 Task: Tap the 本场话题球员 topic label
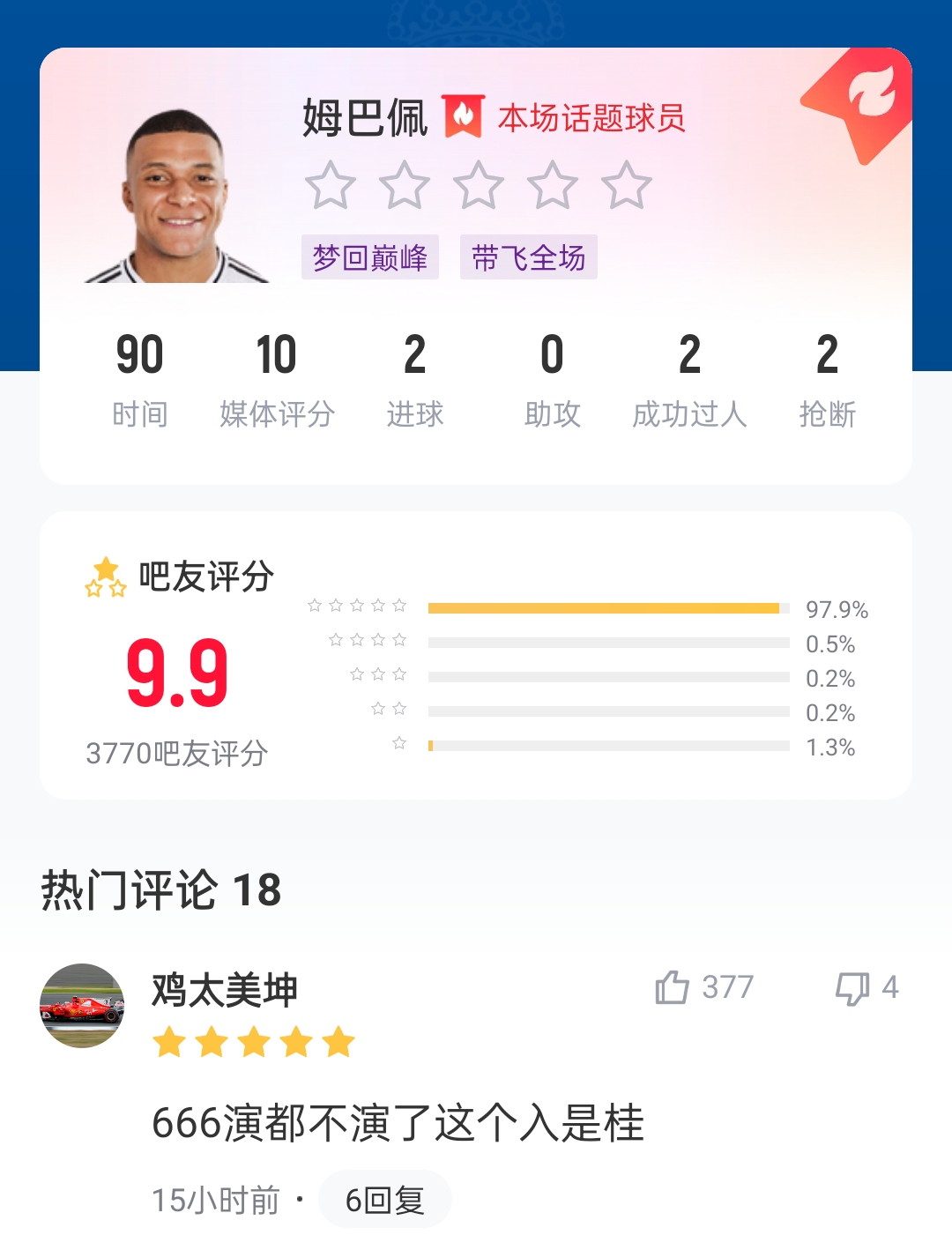(x=591, y=117)
